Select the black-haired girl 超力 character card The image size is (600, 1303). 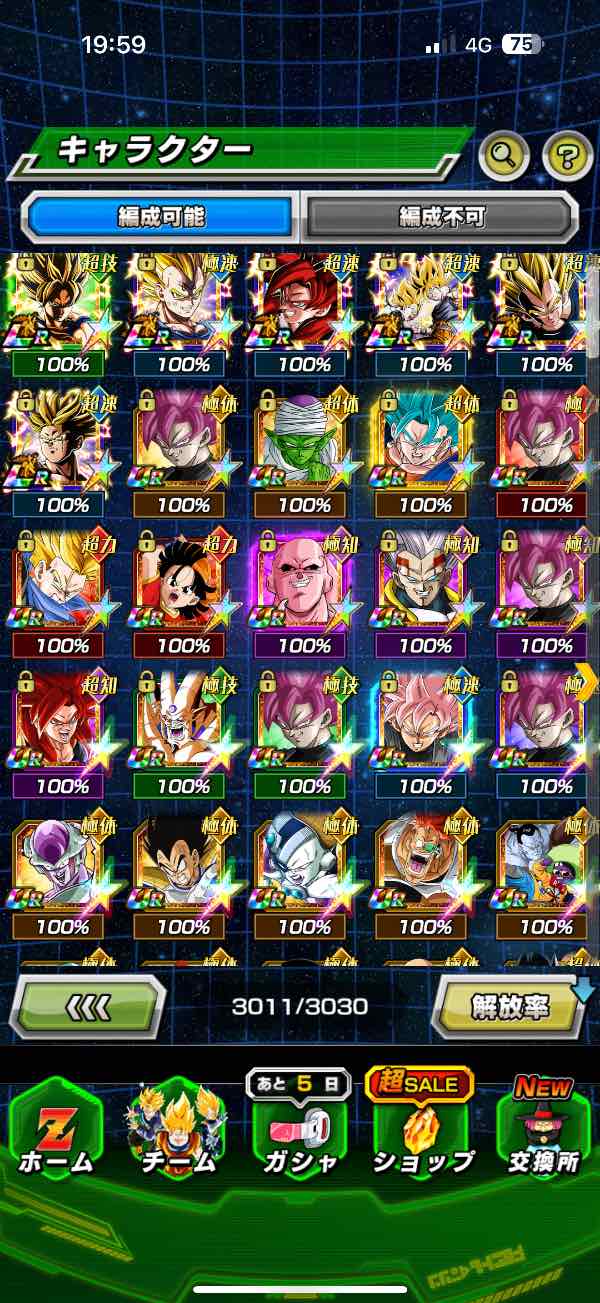coord(183,585)
